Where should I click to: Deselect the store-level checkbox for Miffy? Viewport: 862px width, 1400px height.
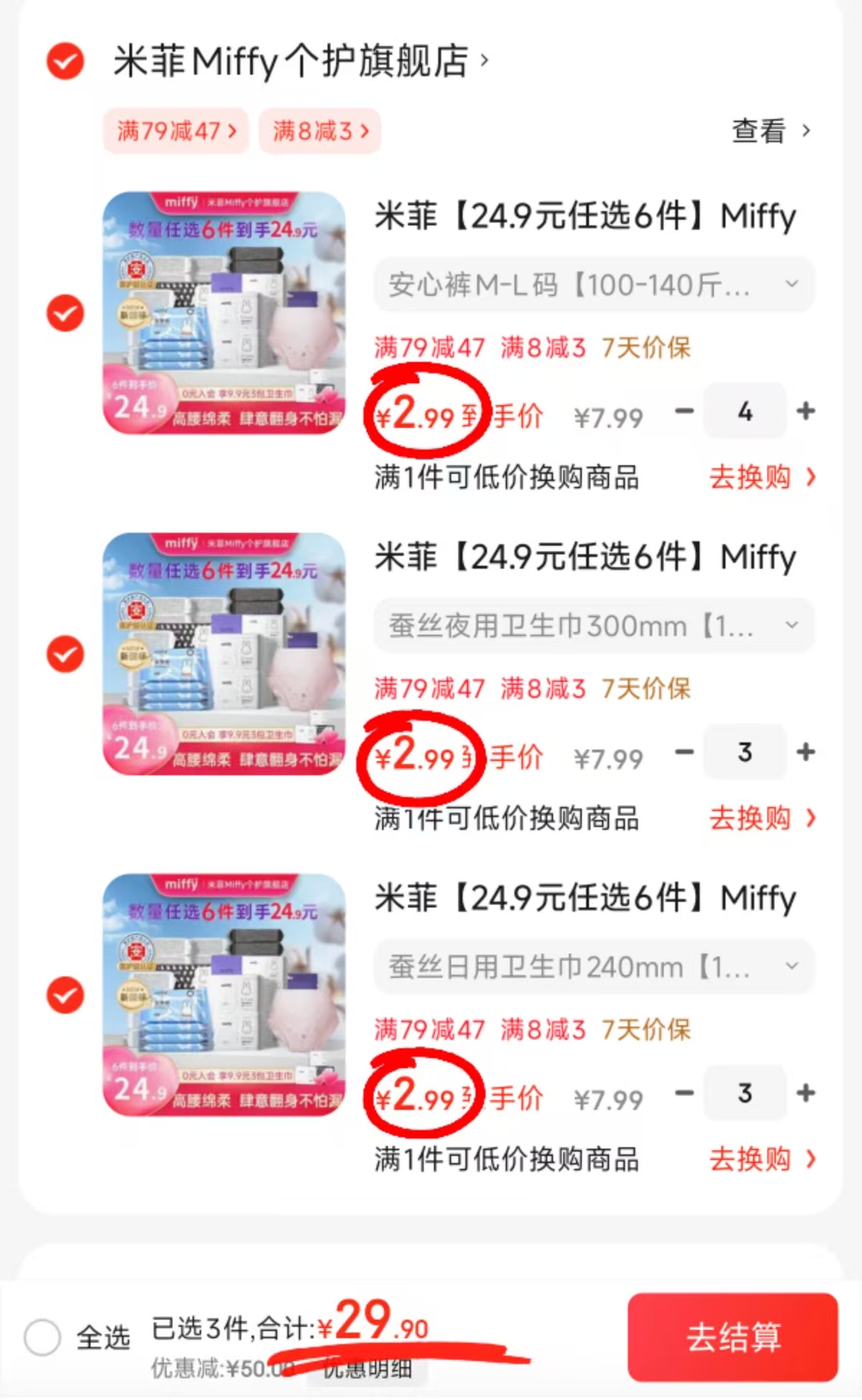65,62
